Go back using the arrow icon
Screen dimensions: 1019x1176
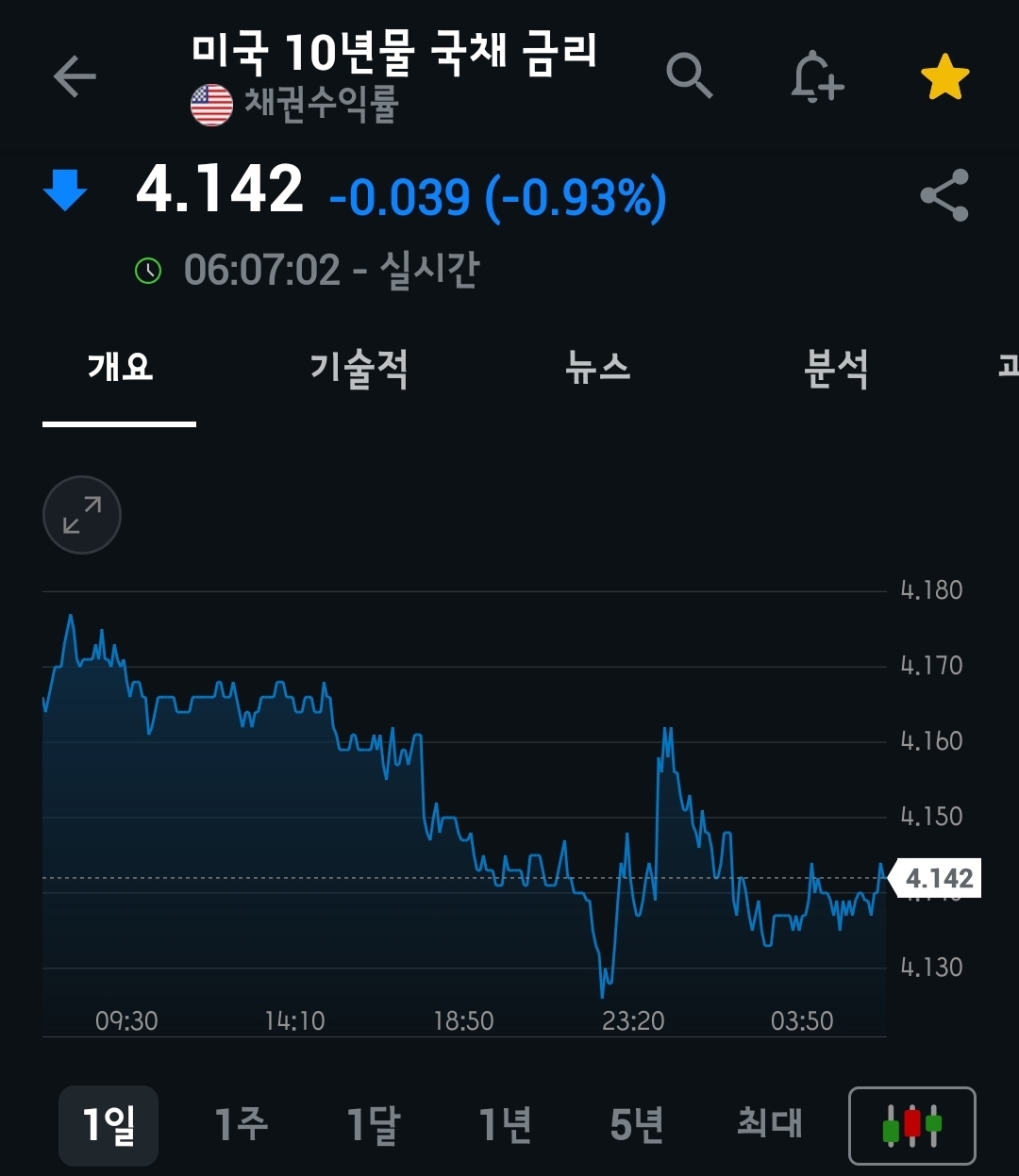(x=75, y=76)
